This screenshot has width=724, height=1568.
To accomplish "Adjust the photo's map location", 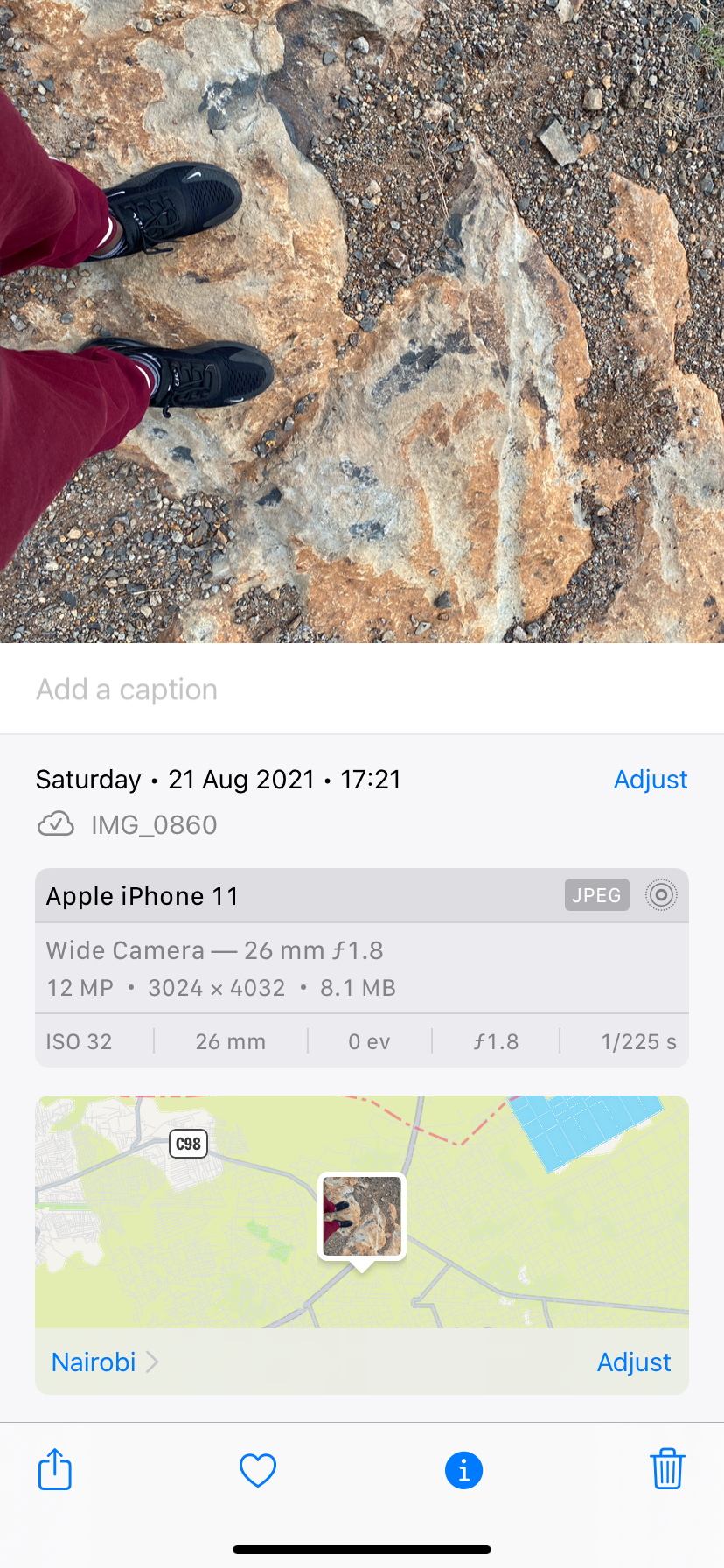I will (x=633, y=1362).
